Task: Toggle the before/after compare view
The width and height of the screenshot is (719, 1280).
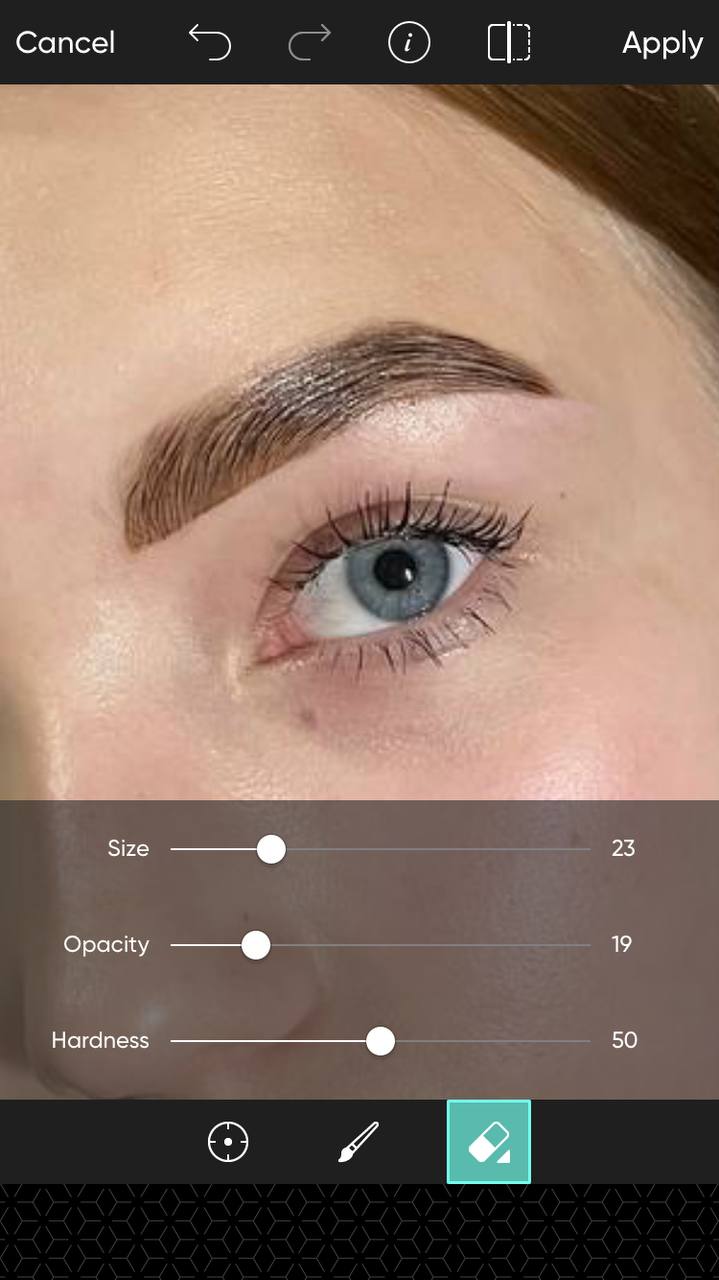Action: coord(509,43)
